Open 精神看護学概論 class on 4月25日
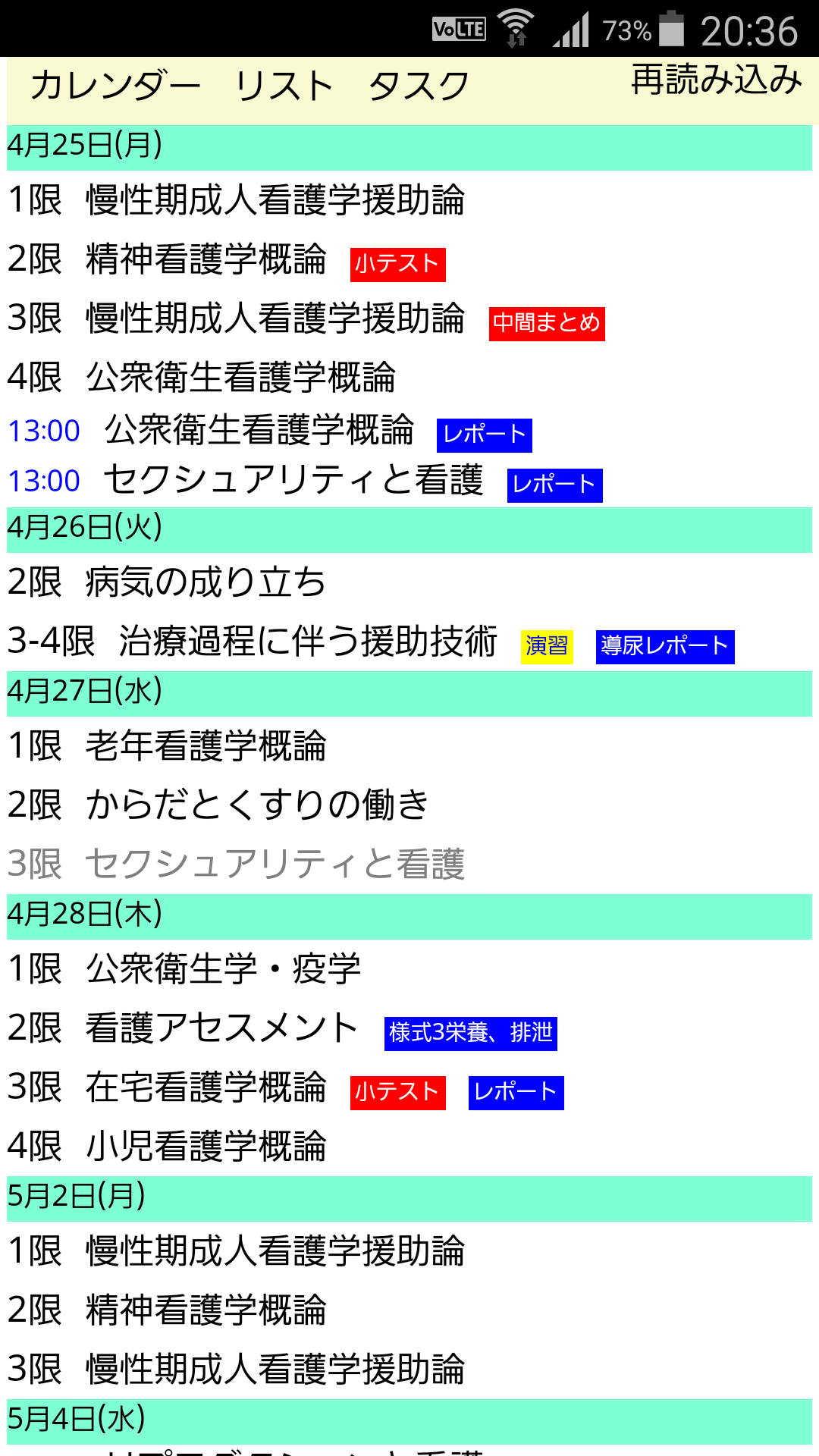This screenshot has height=1456, width=819. click(206, 259)
